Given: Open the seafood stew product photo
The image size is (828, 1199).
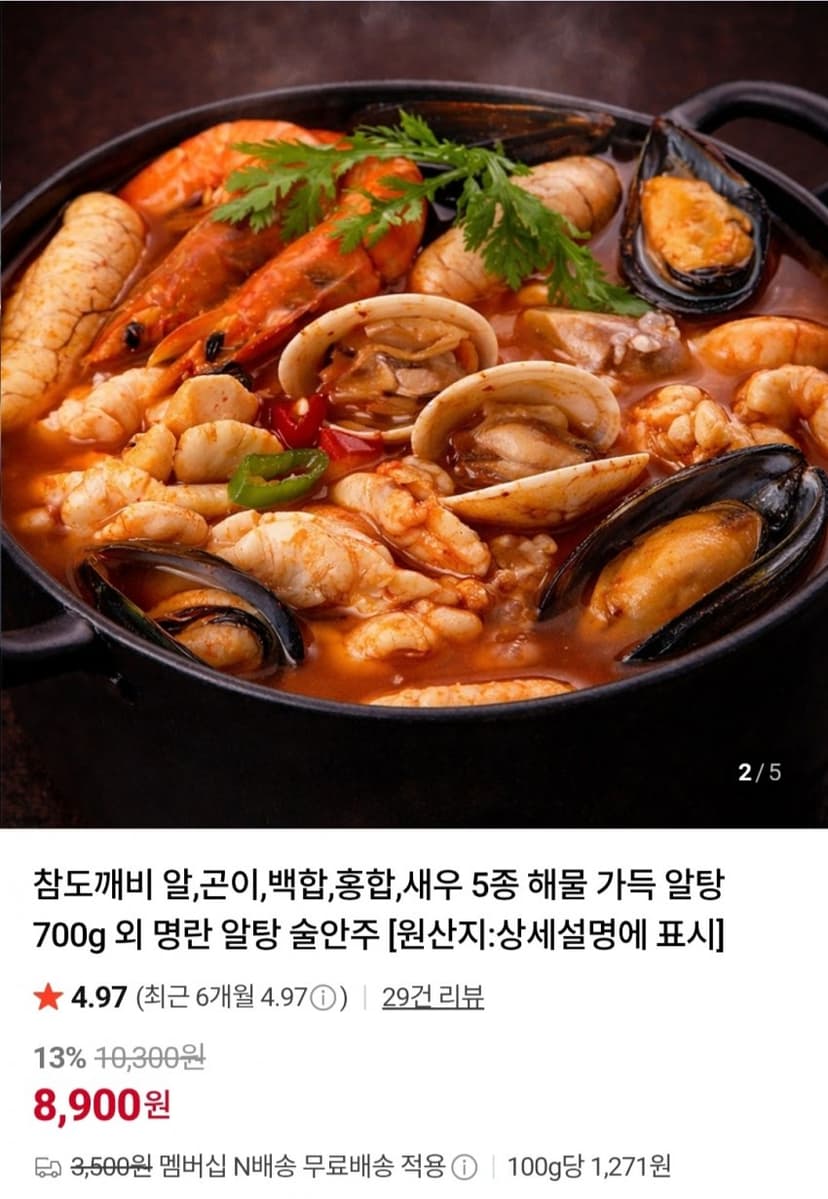Looking at the screenshot, I should click(x=414, y=414).
